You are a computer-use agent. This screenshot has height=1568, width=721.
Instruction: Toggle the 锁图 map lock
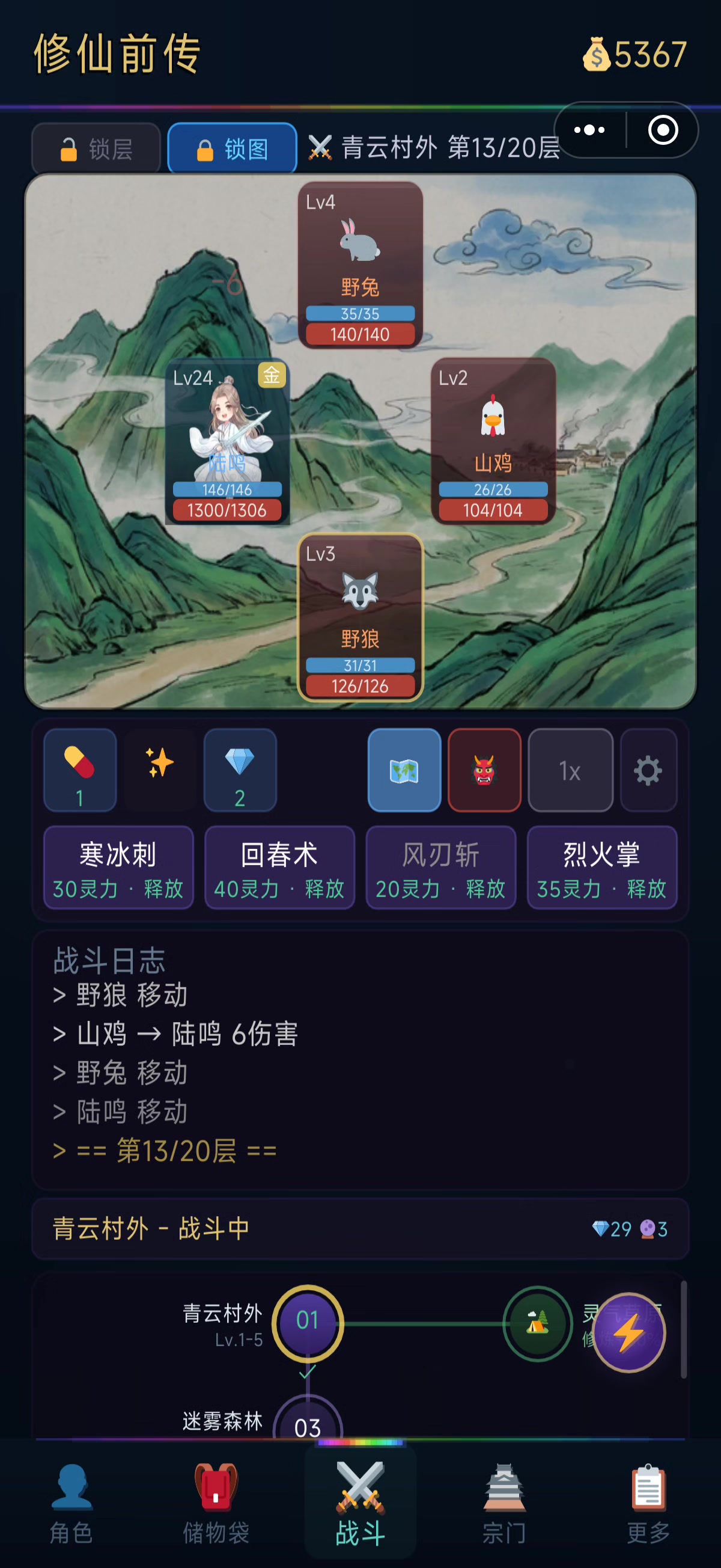[232, 149]
